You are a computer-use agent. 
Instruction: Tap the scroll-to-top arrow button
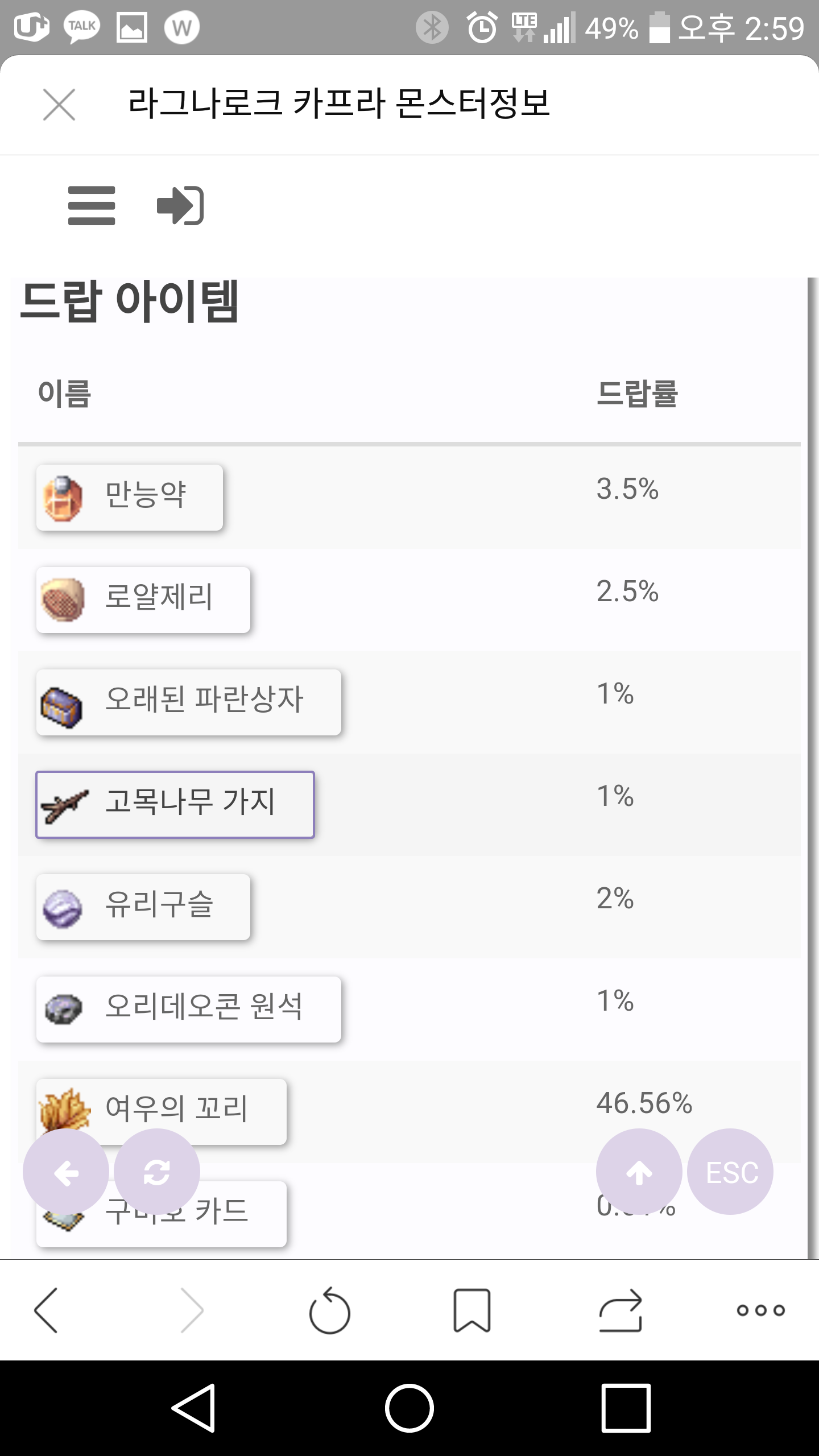click(638, 1172)
